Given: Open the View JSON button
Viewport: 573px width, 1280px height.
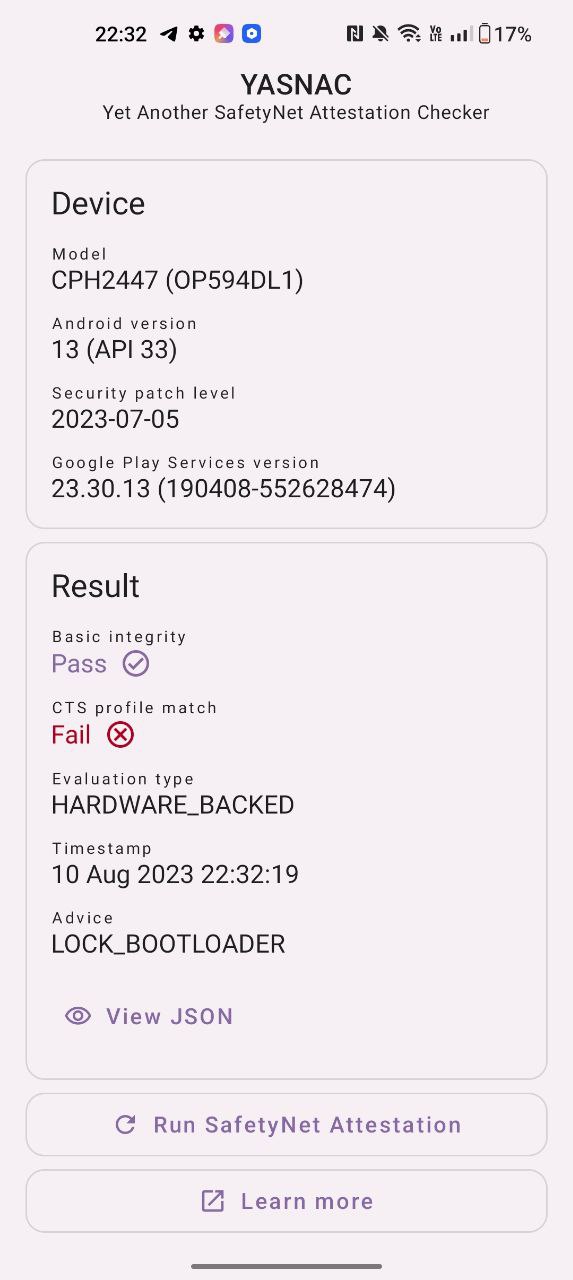Looking at the screenshot, I should point(149,1016).
